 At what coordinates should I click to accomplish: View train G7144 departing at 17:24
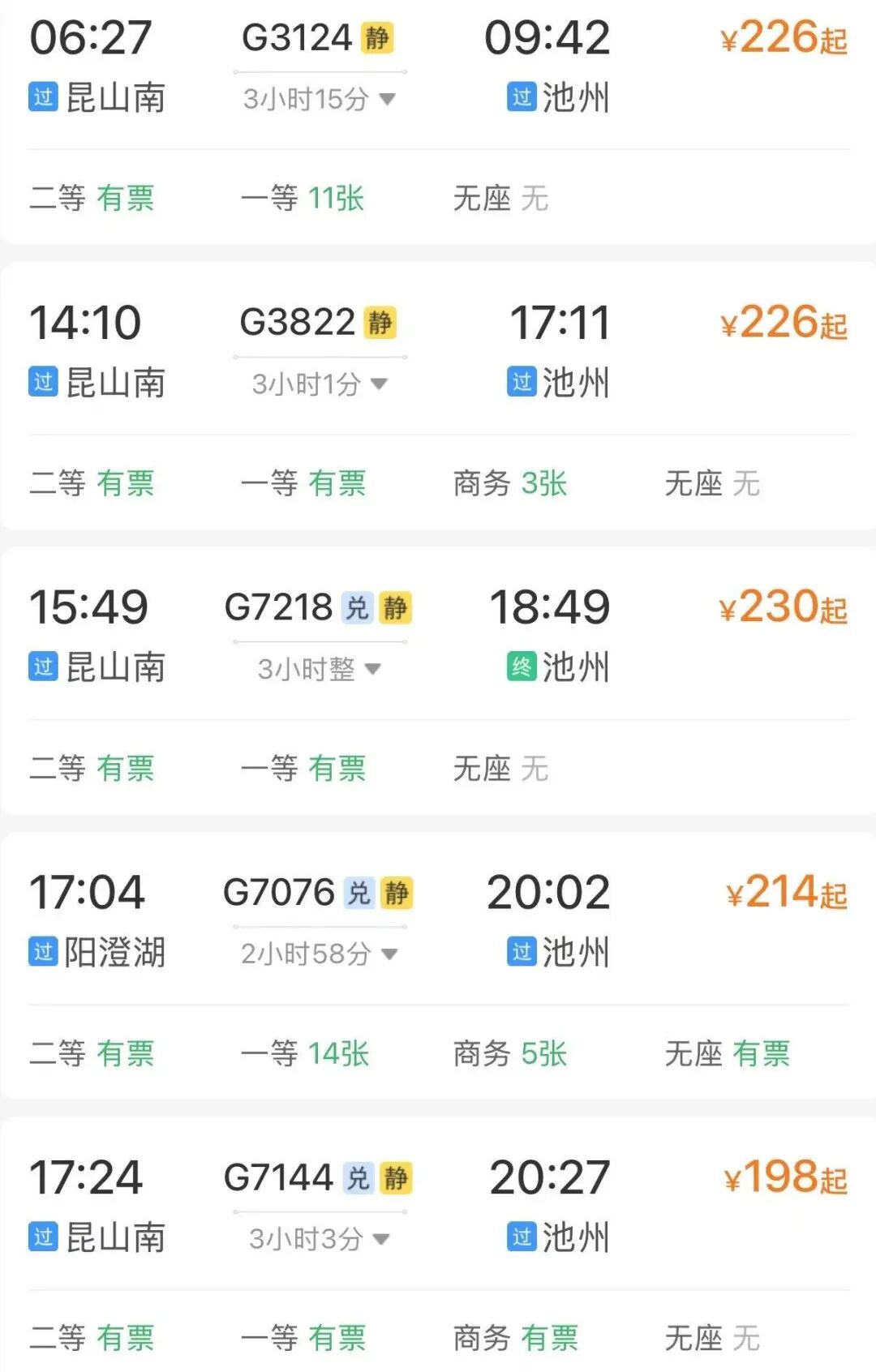(x=279, y=1177)
